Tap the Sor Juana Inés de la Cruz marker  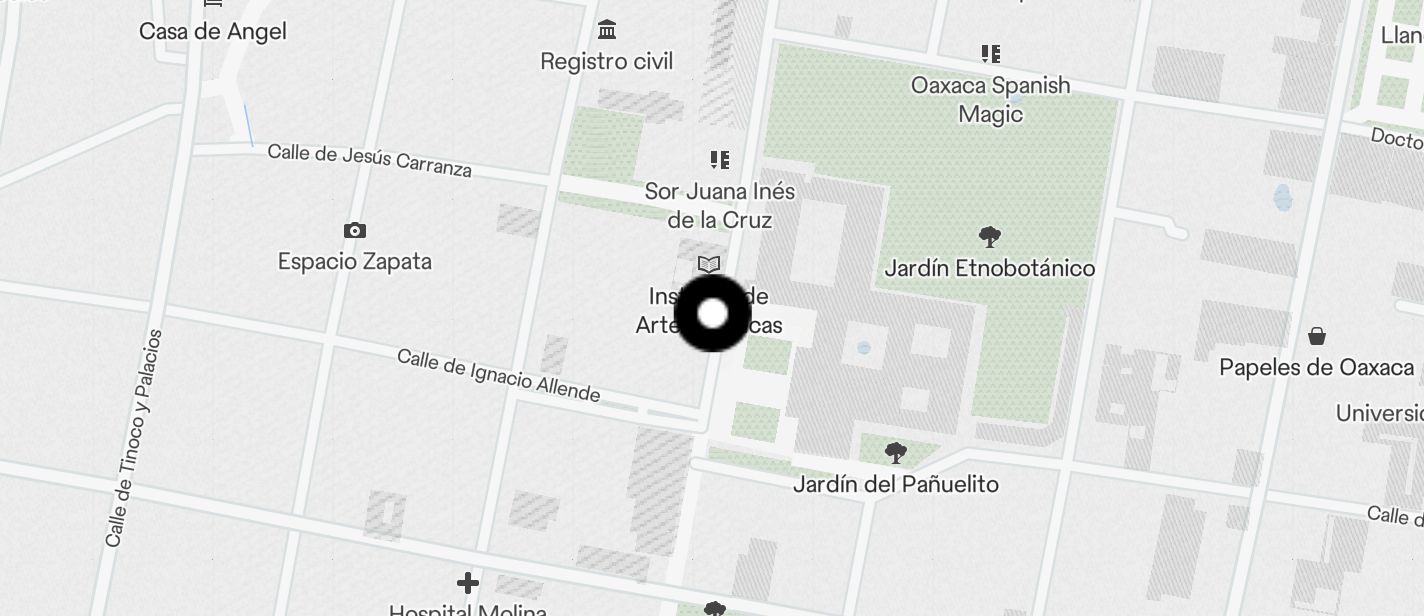pyautogui.click(x=719, y=160)
